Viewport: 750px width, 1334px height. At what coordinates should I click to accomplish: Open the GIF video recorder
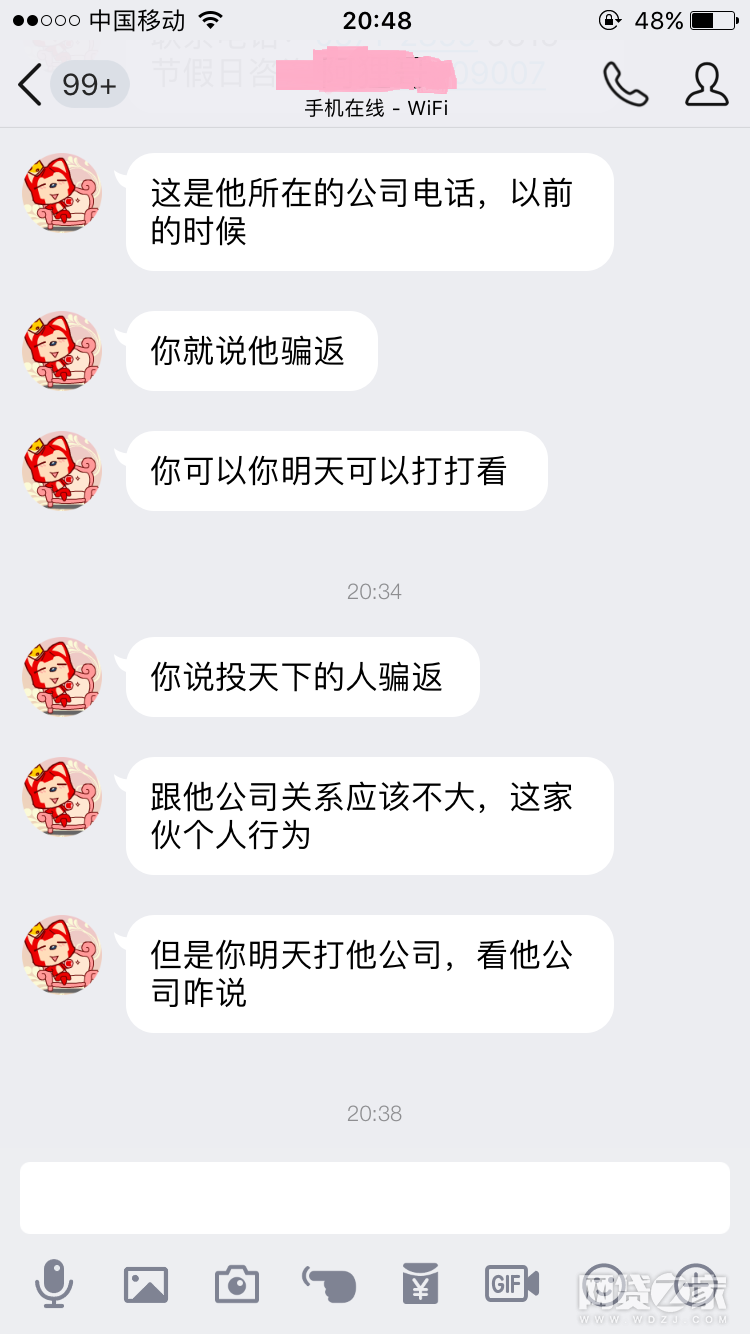(512, 1283)
